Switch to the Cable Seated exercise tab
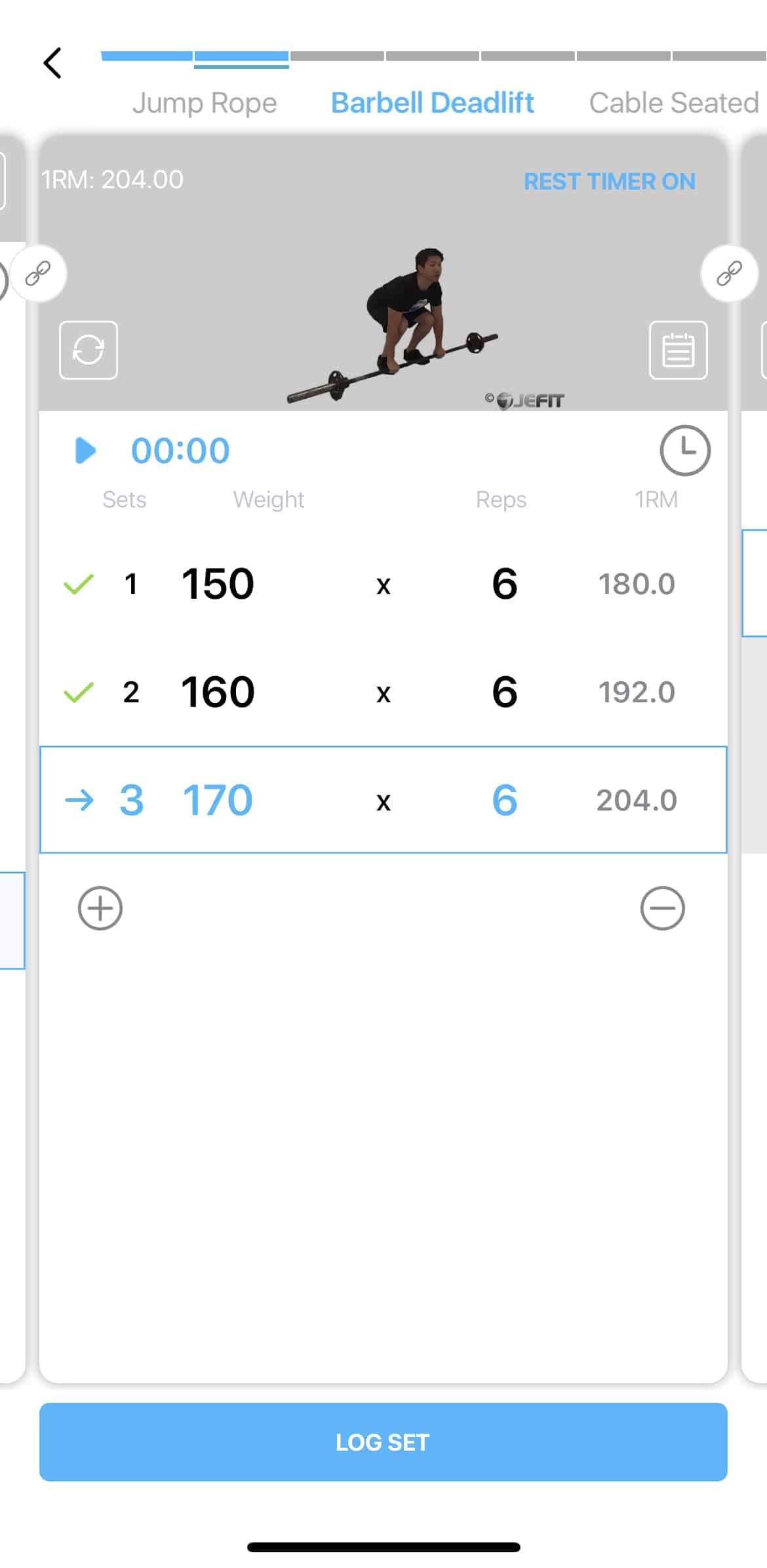This screenshot has height=1568, width=767. pyautogui.click(x=673, y=103)
